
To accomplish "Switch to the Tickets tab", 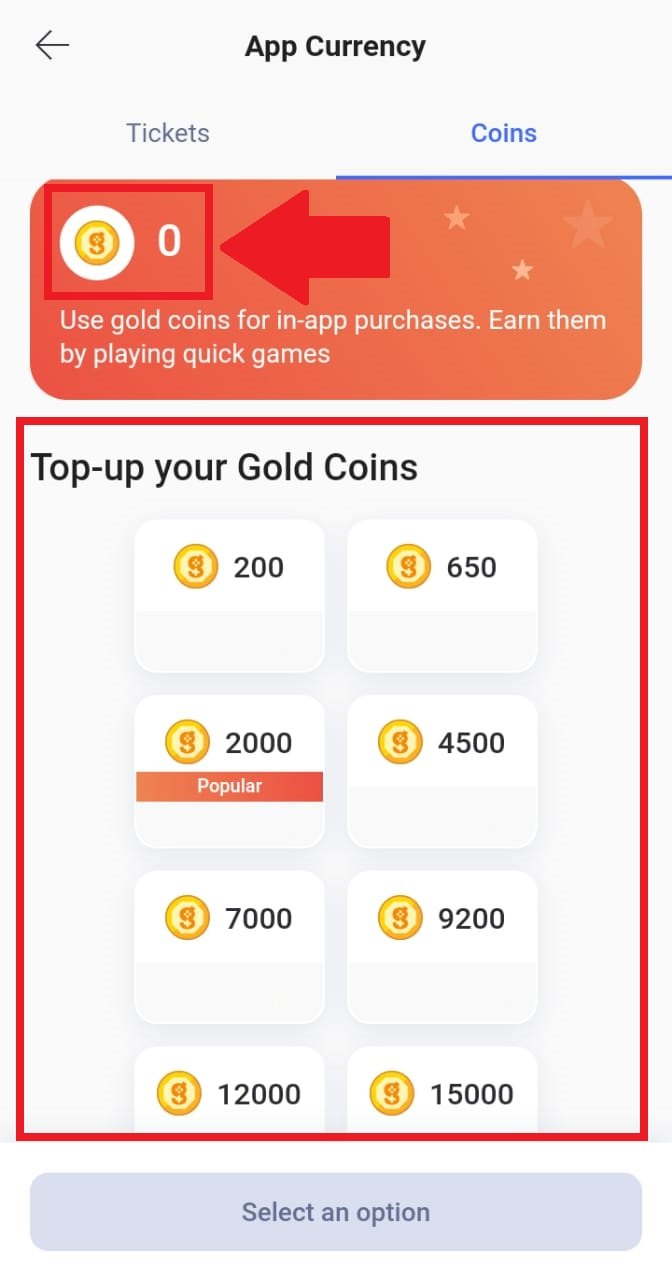I will pos(168,133).
